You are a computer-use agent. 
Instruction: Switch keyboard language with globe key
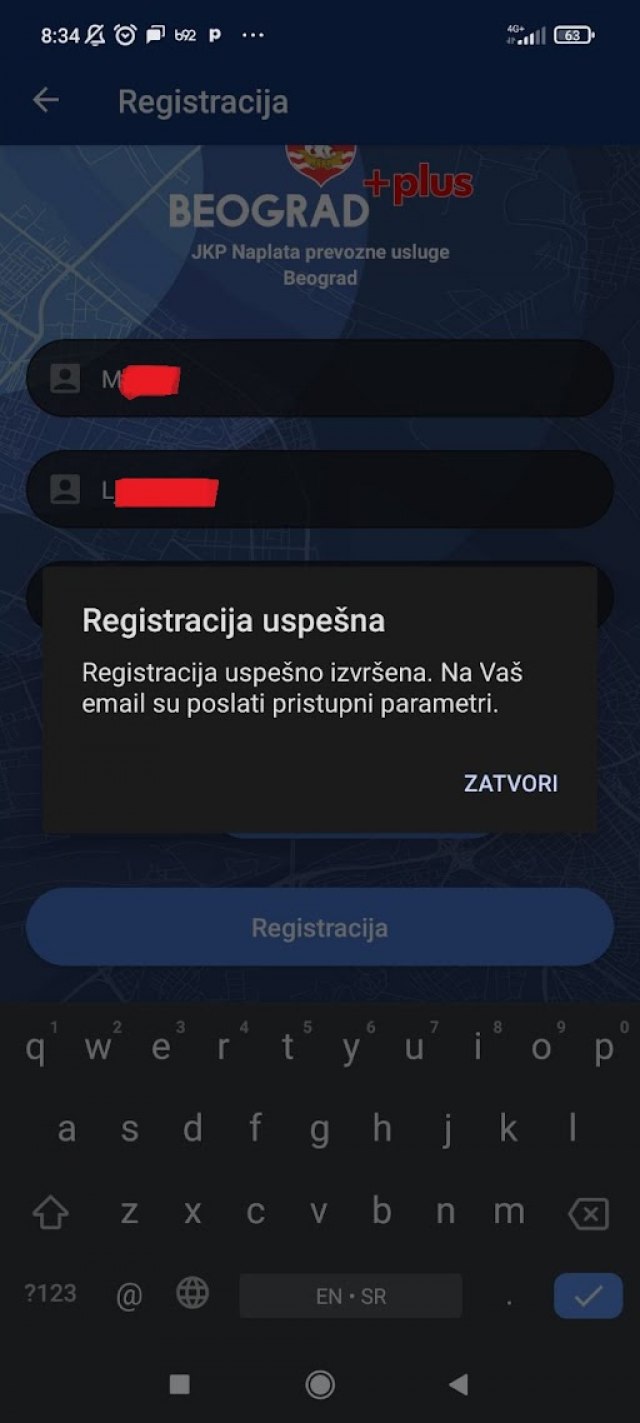click(x=192, y=1293)
